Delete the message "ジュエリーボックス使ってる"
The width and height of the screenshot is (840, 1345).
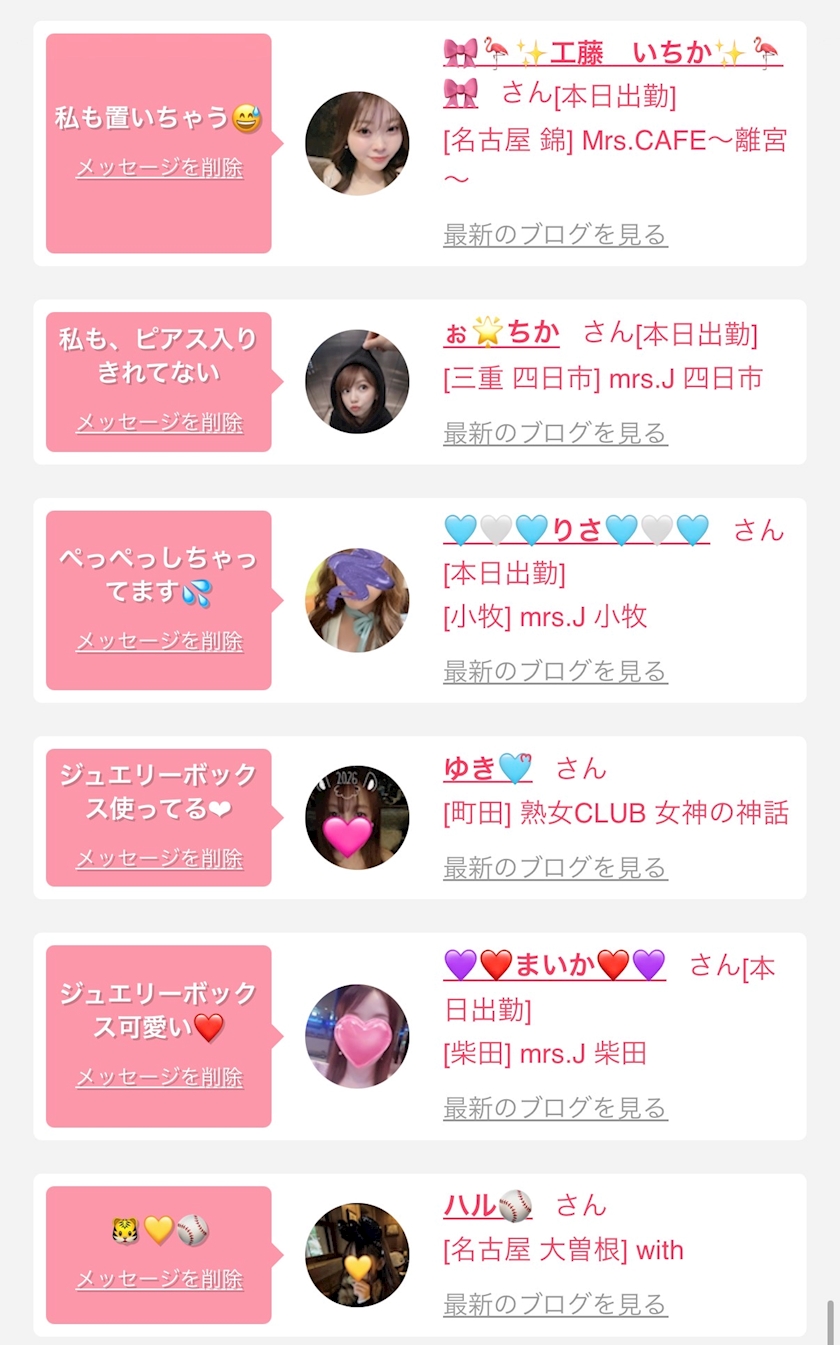point(159,858)
